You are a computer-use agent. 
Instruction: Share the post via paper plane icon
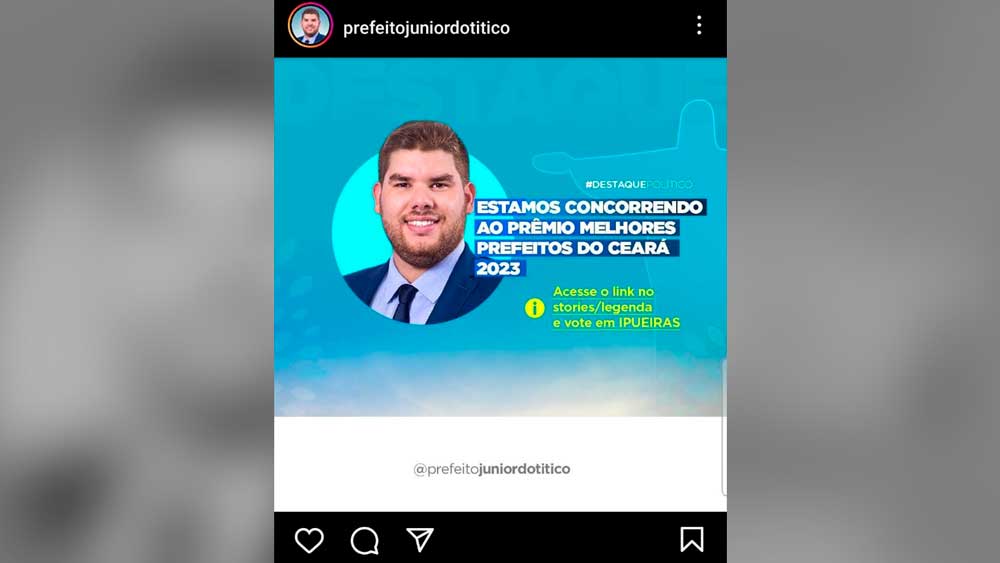click(420, 540)
